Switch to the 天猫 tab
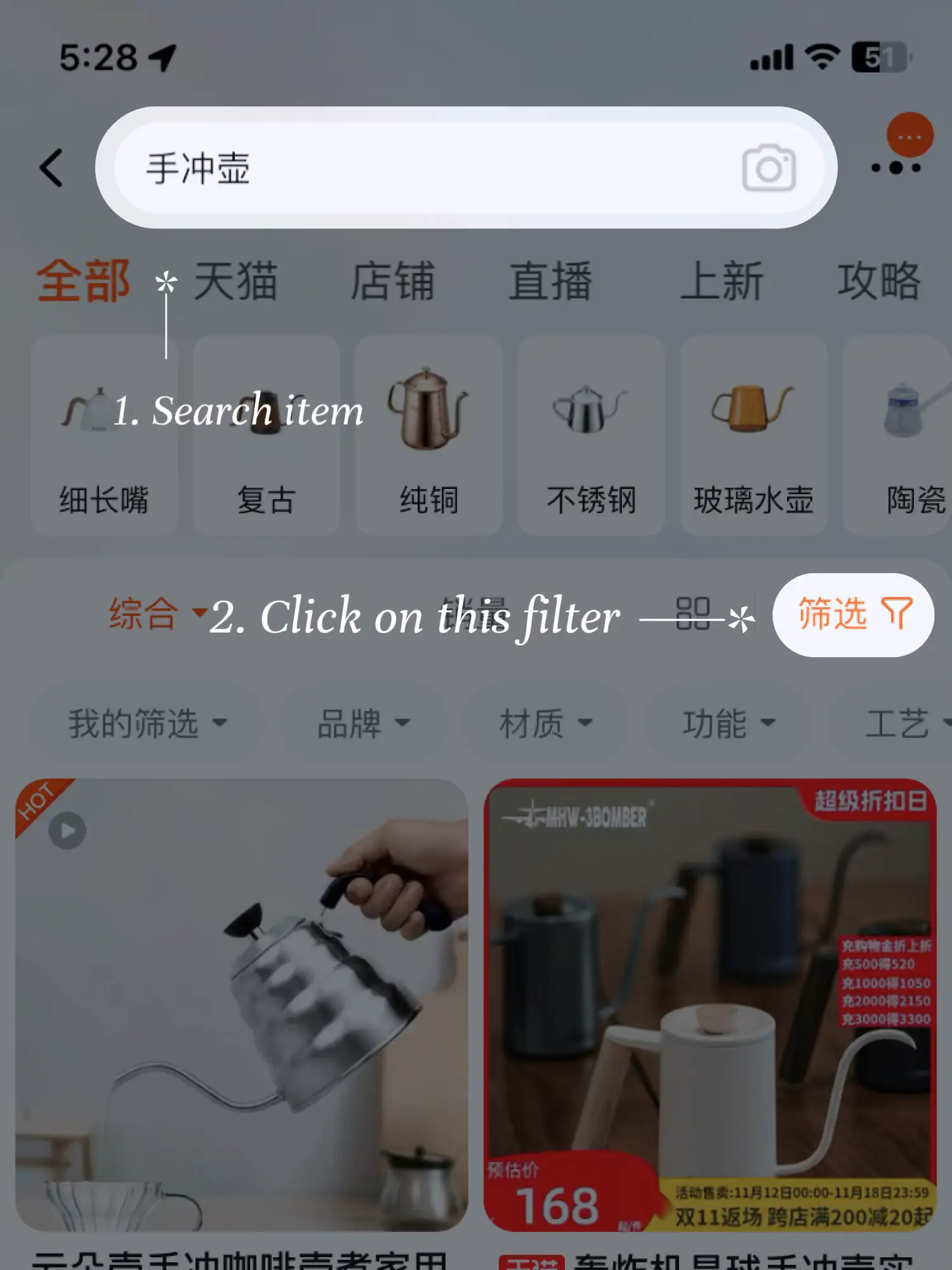This screenshot has height=1270, width=952. pos(235,281)
